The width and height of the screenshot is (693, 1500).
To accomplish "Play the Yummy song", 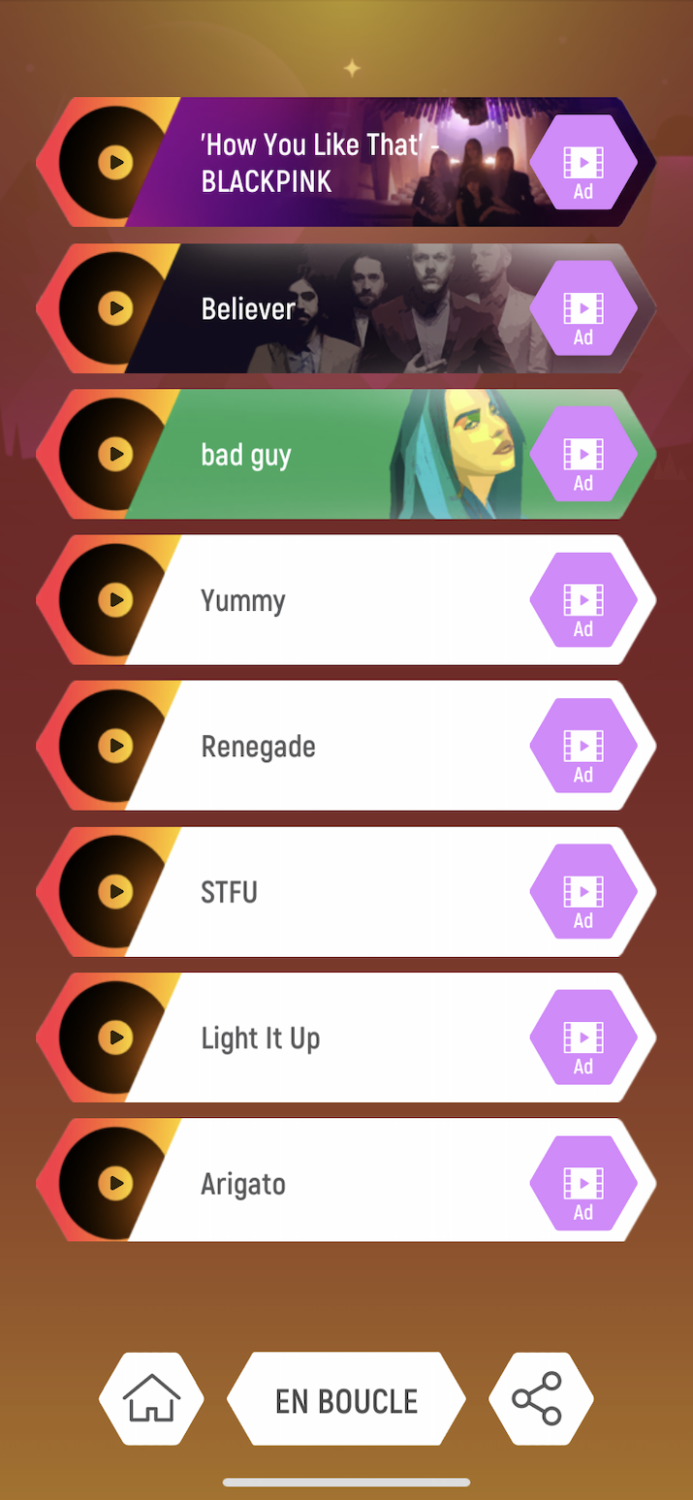I will [x=116, y=600].
